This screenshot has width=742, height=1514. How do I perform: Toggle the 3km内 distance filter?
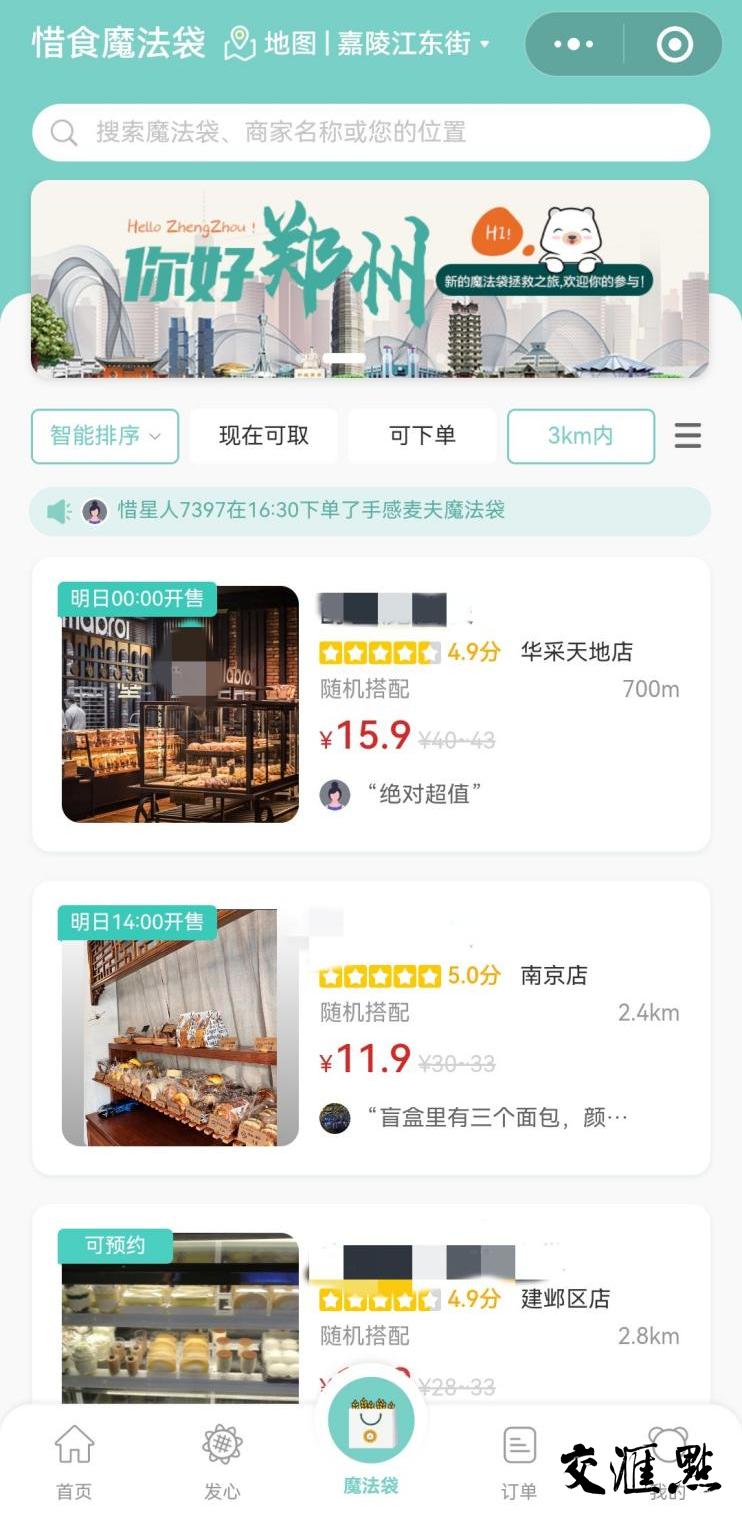(x=581, y=436)
